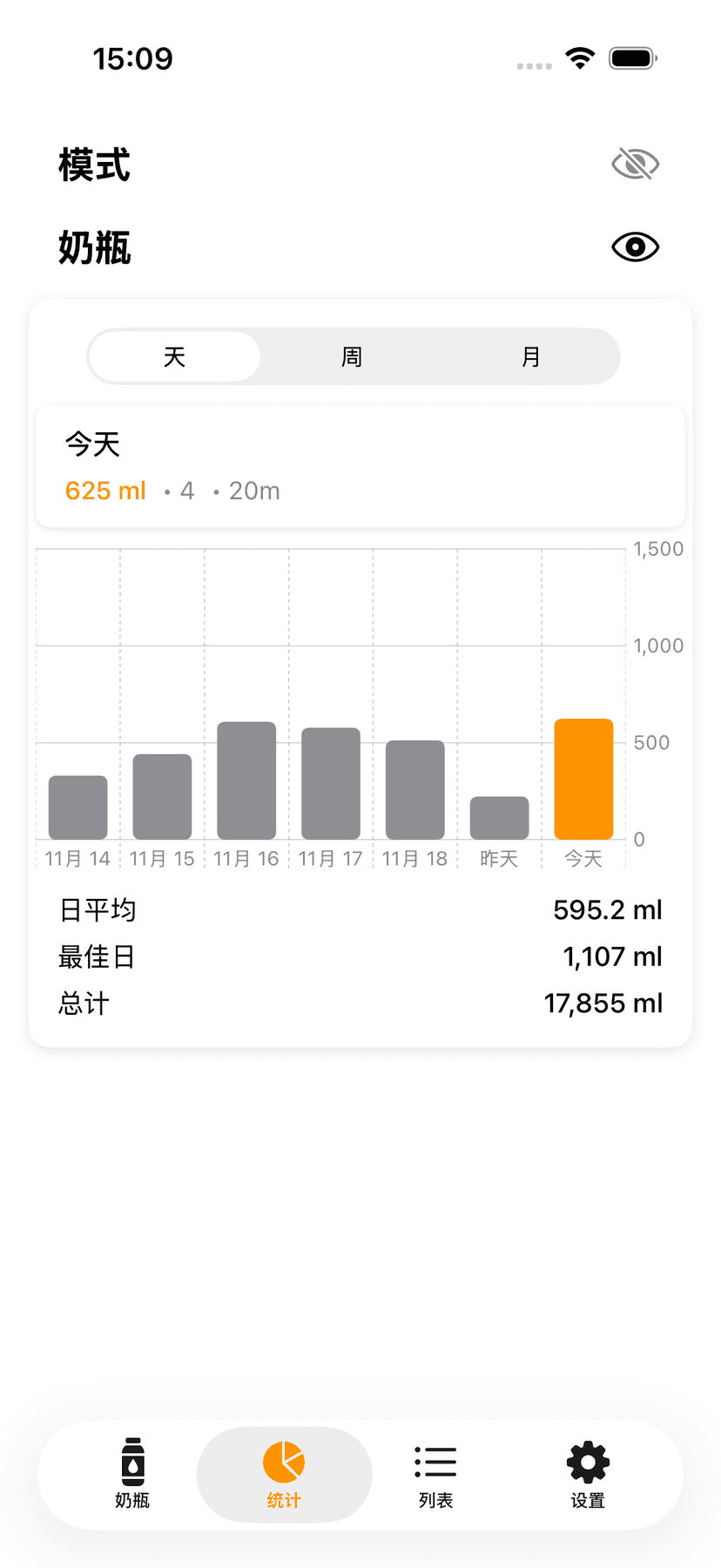Go to the 列表 tab
The image size is (721, 1568).
click(x=435, y=1474)
